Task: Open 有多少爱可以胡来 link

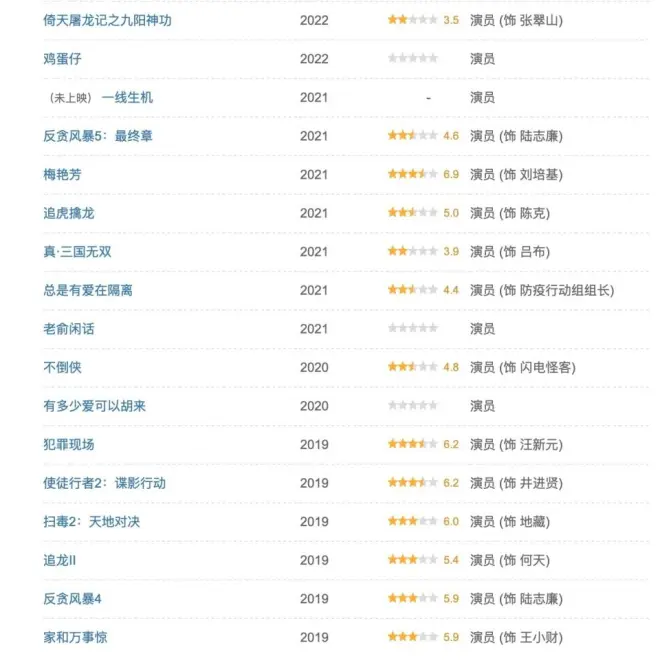Action: pyautogui.click(x=88, y=405)
